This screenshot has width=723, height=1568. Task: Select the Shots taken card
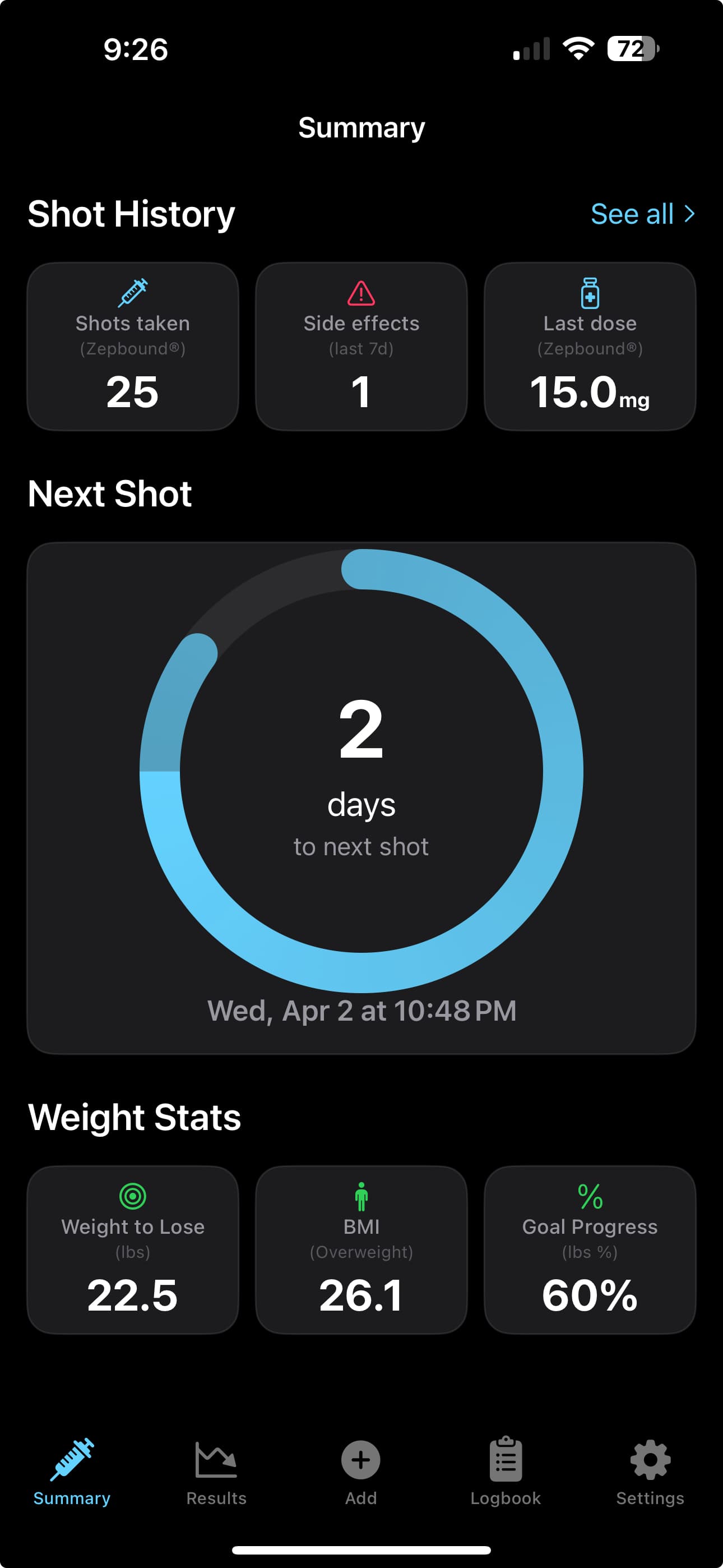click(x=133, y=345)
